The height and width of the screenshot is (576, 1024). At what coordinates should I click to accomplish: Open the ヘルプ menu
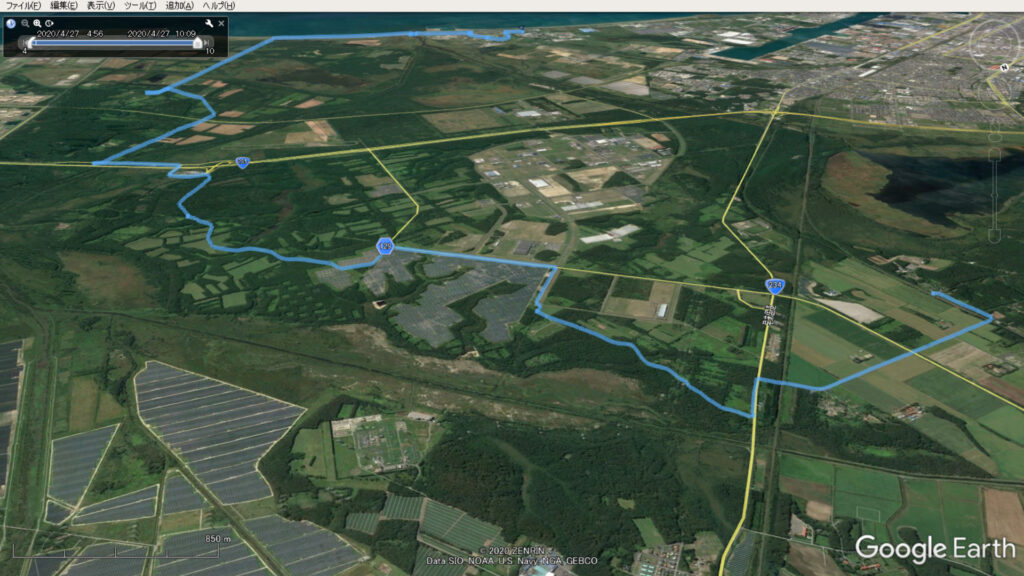[x=218, y=5]
